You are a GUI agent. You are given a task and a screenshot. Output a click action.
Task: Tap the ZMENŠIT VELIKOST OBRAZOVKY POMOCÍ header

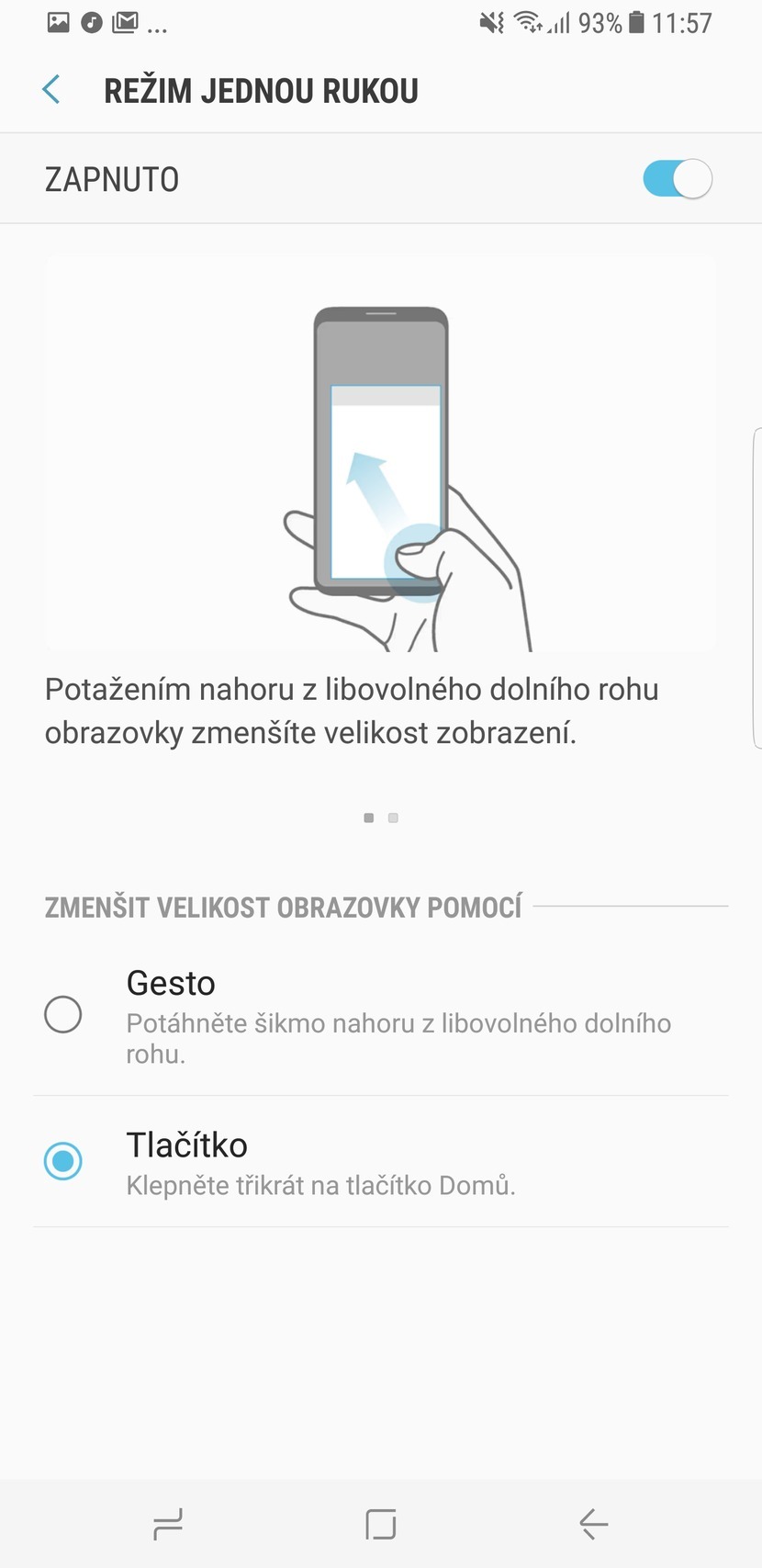[x=283, y=907]
